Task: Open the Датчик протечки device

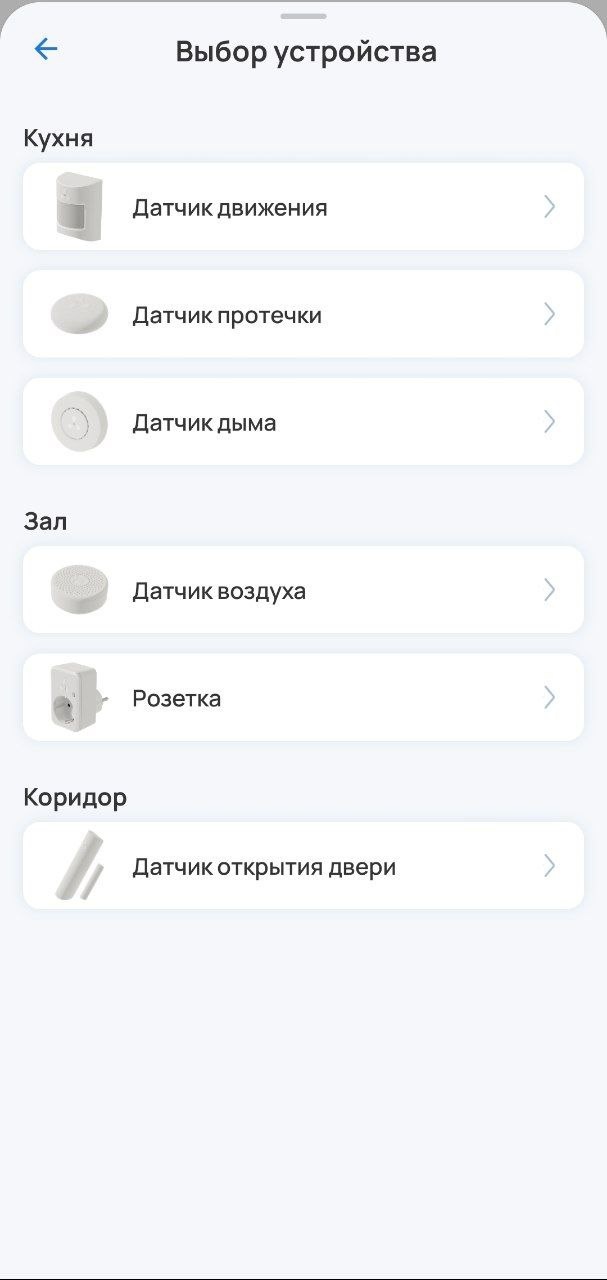Action: point(303,314)
